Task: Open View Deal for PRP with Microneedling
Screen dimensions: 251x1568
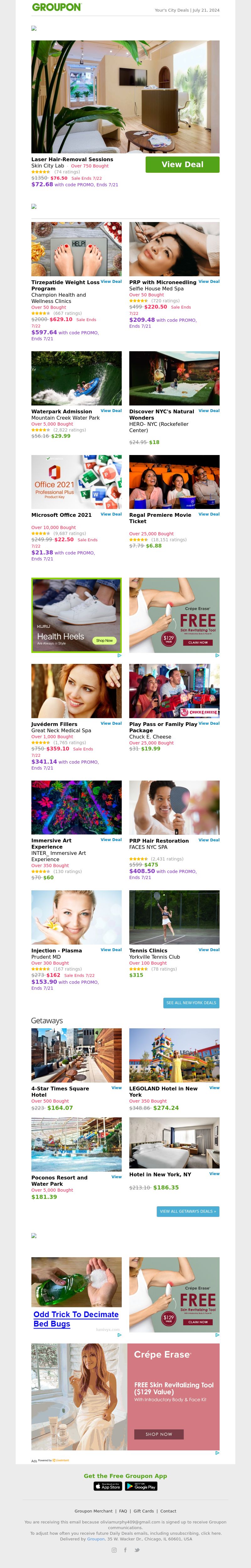Action: pyautogui.click(x=209, y=282)
